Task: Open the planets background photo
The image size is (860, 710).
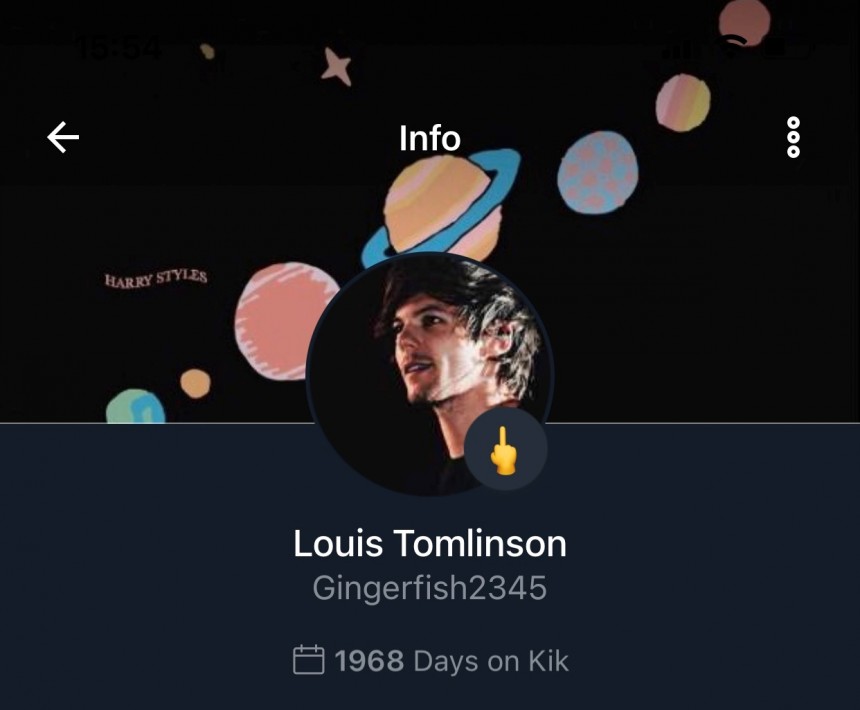Action: click(640, 300)
